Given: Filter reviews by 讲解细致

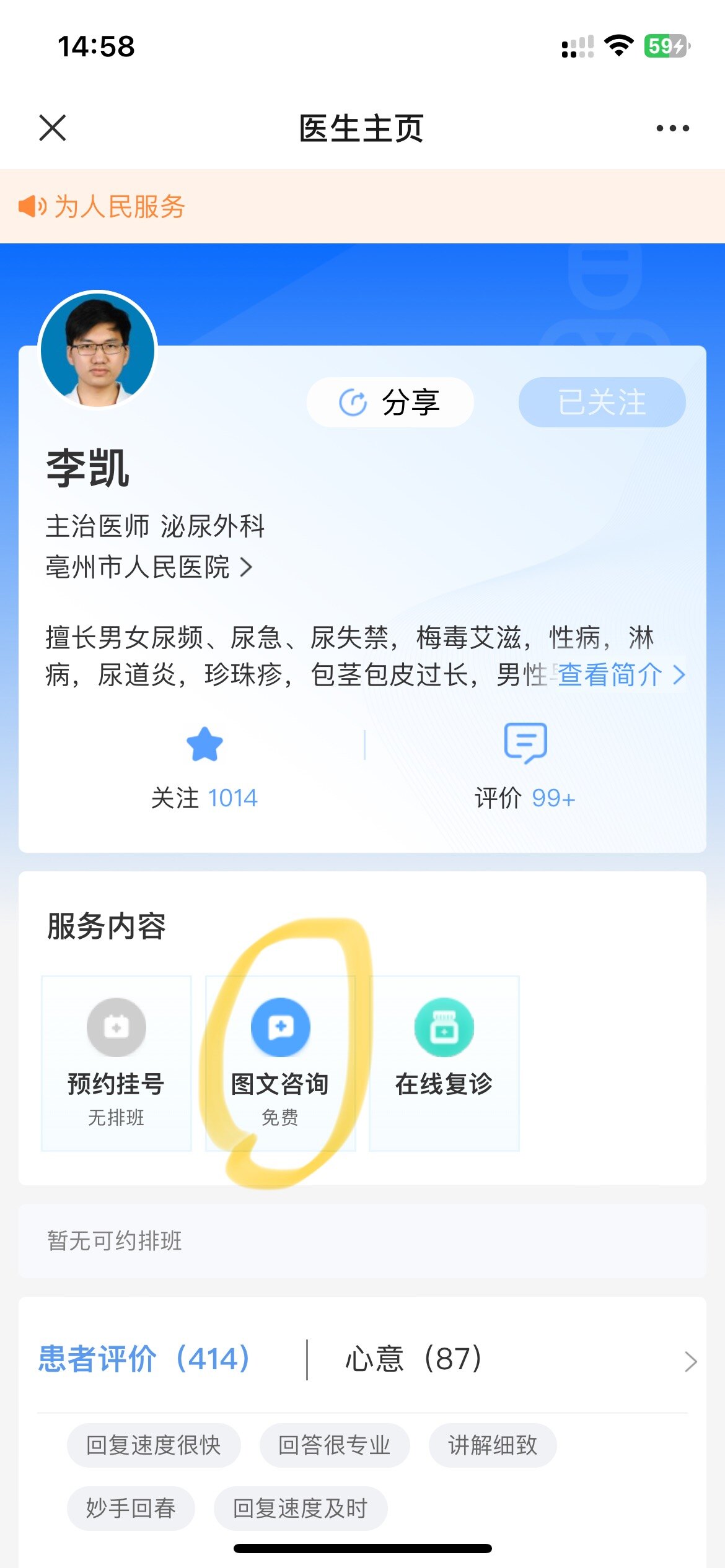Looking at the screenshot, I should click(493, 1445).
